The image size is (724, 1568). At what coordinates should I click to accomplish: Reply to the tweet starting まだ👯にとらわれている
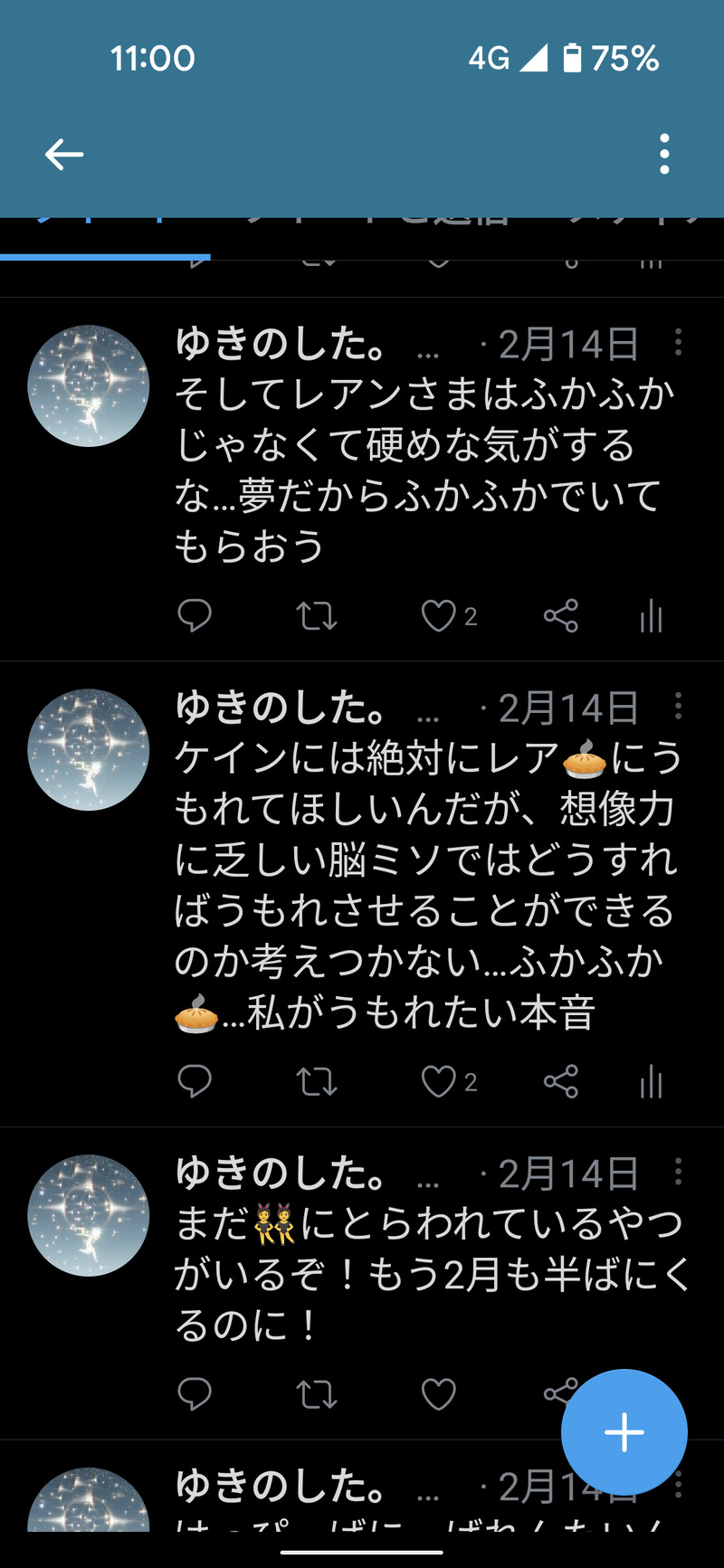(x=195, y=1394)
